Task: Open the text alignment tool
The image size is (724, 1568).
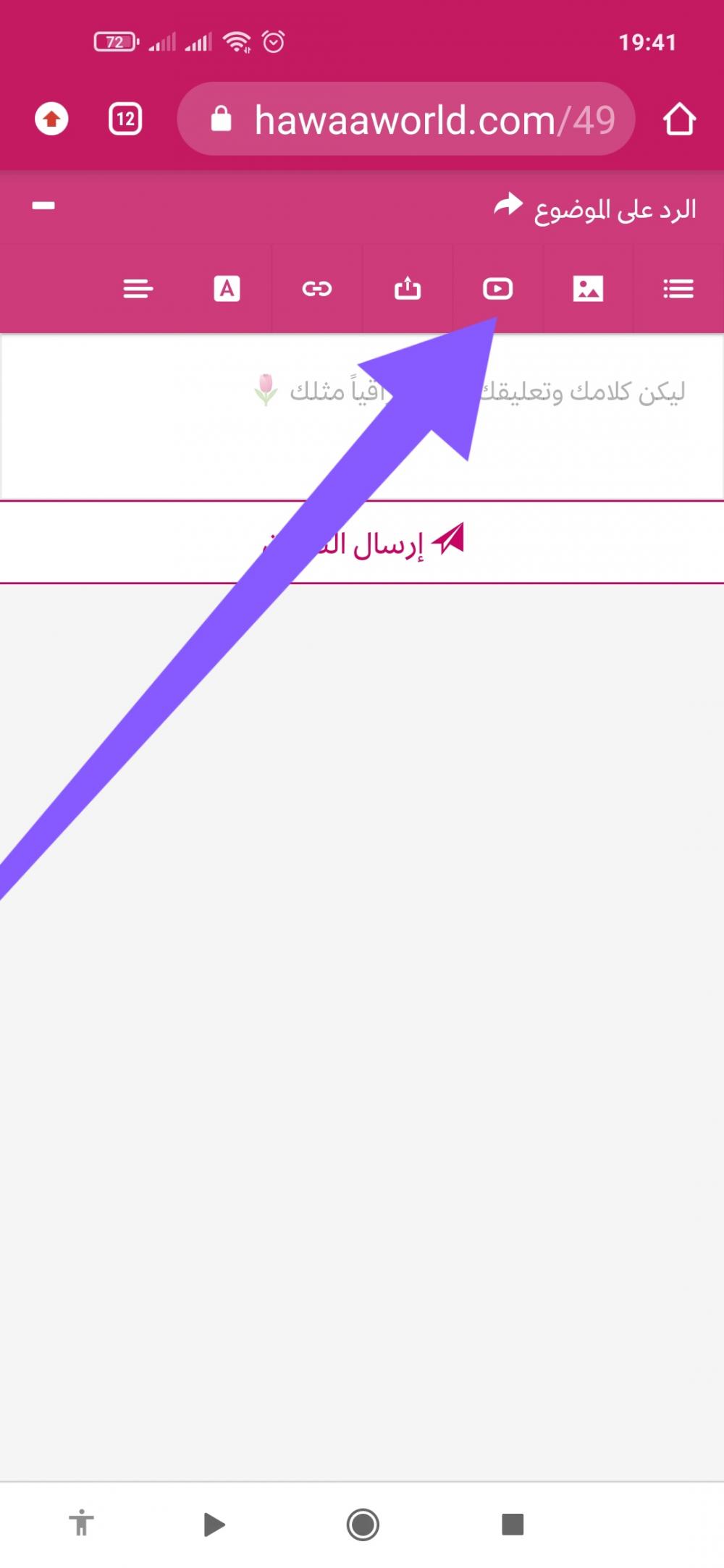Action: [138, 289]
